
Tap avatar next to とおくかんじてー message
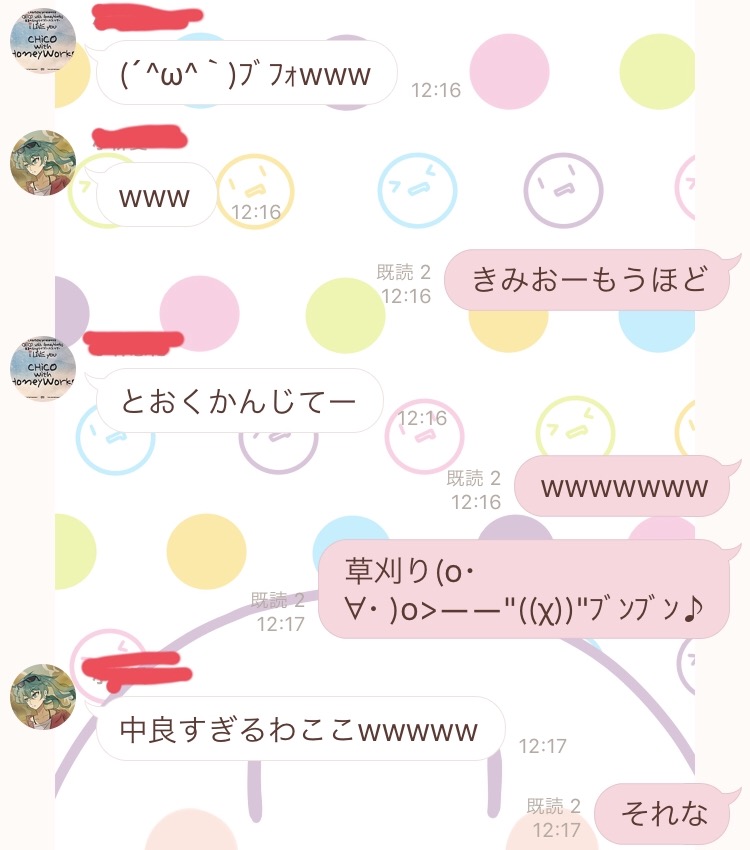click(42, 368)
